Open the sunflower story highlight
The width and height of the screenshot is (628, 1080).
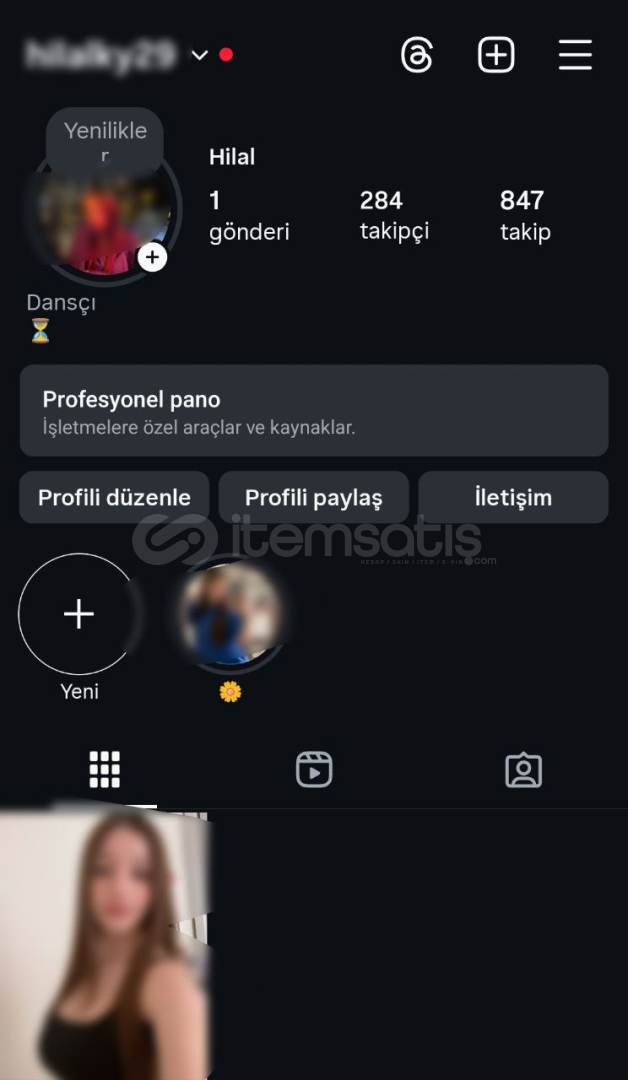pyautogui.click(x=231, y=614)
